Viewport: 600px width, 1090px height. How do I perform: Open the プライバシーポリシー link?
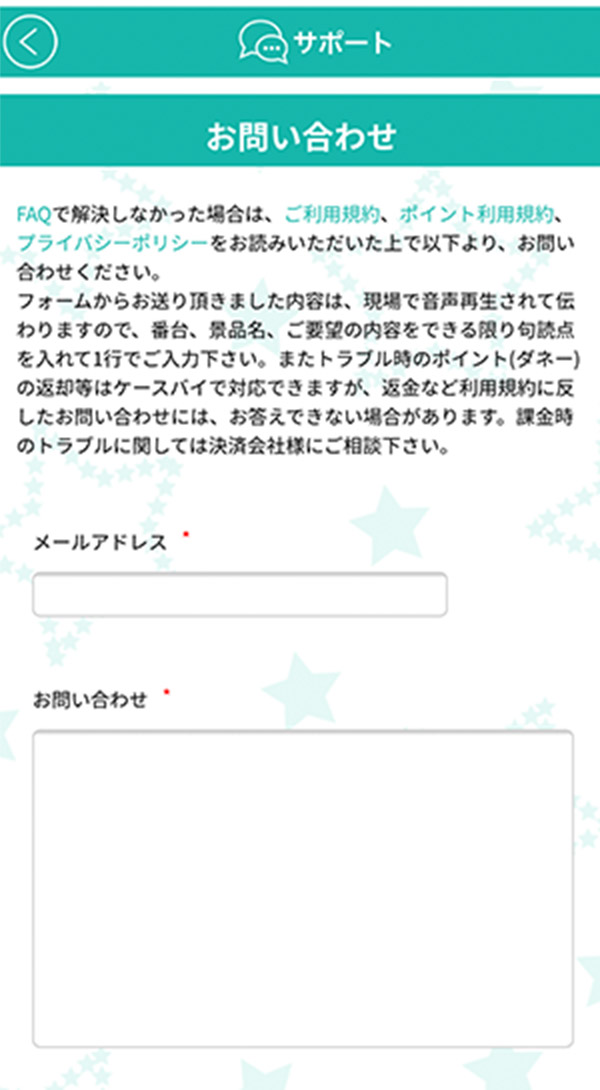click(112, 244)
